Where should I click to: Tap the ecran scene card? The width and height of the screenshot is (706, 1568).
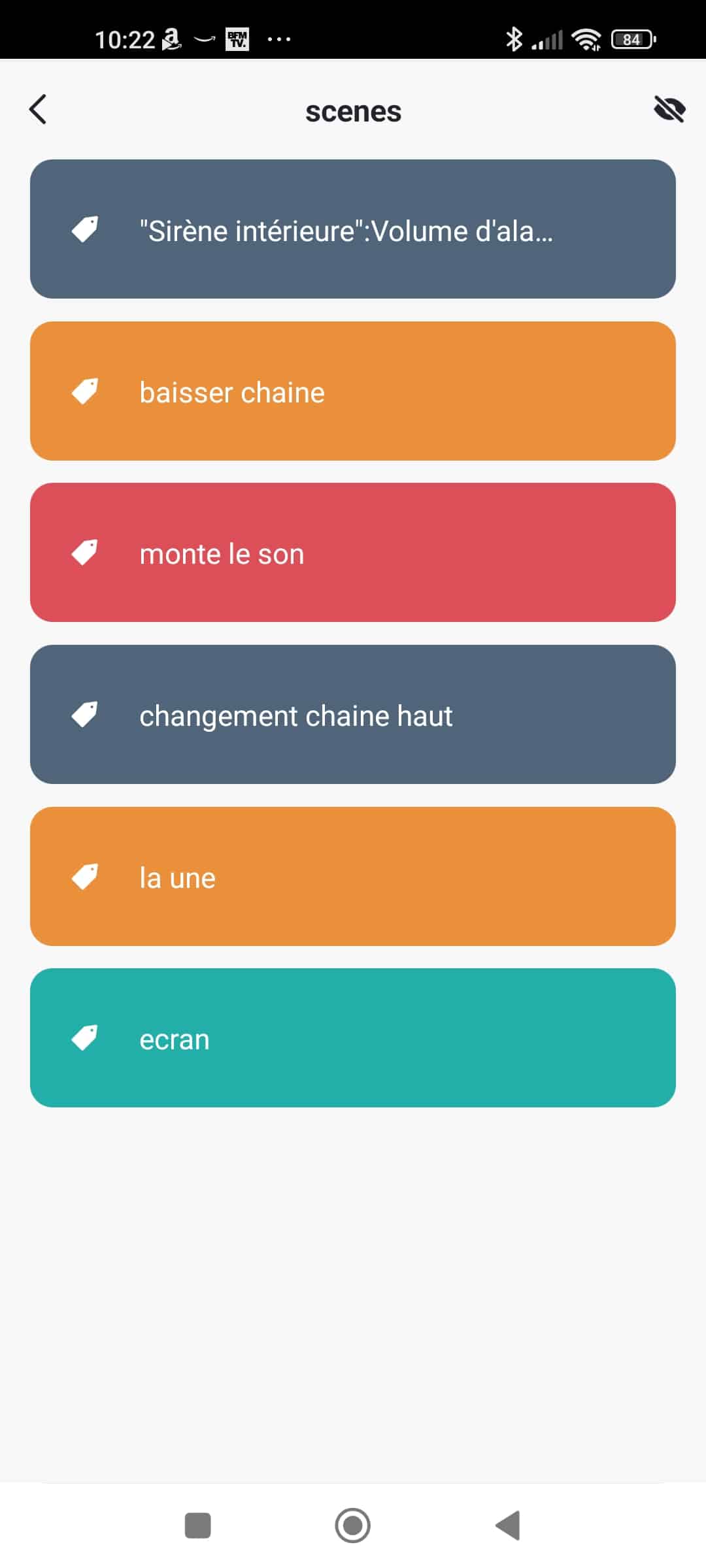353,1038
